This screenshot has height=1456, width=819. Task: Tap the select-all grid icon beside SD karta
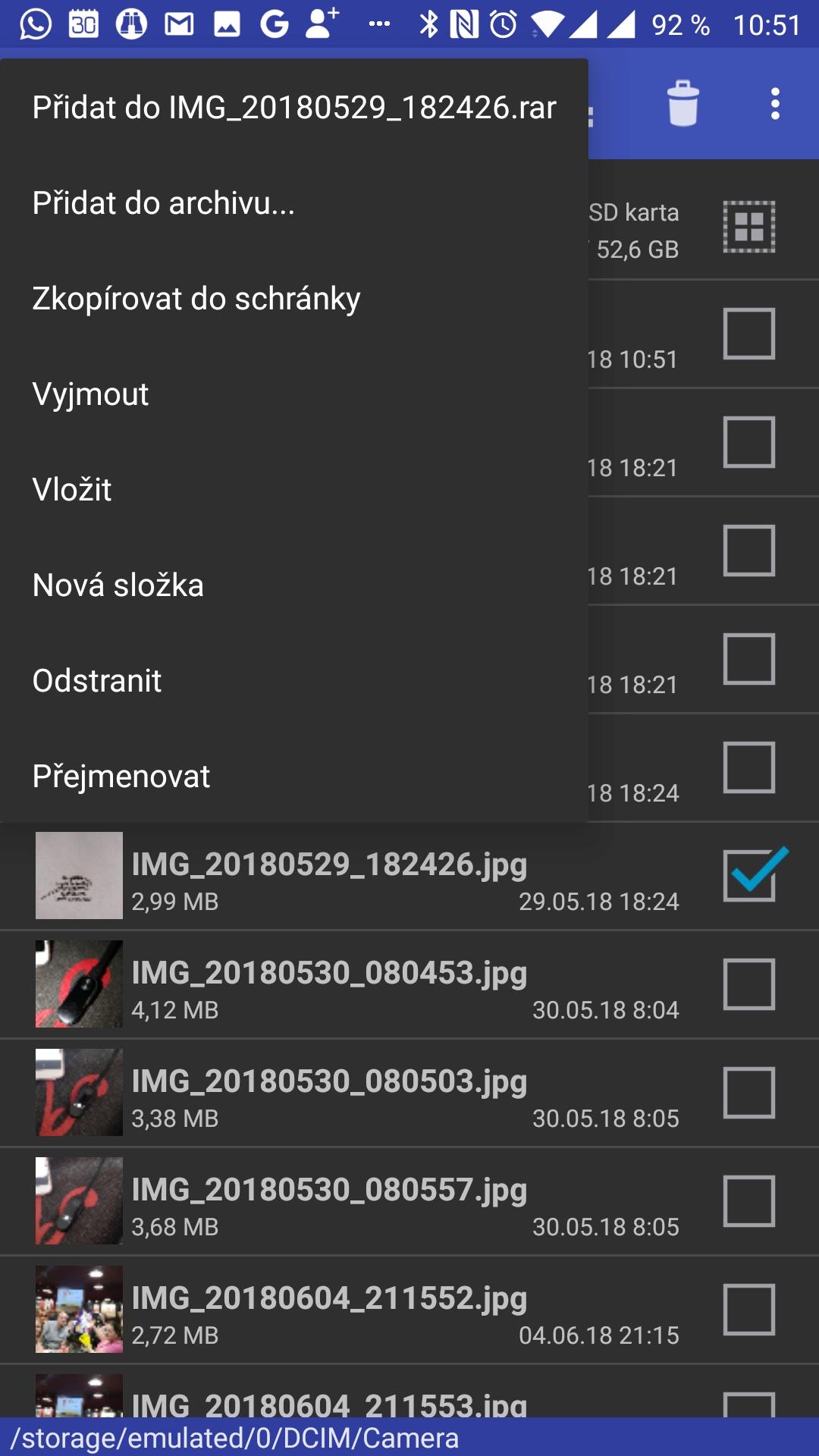click(749, 226)
